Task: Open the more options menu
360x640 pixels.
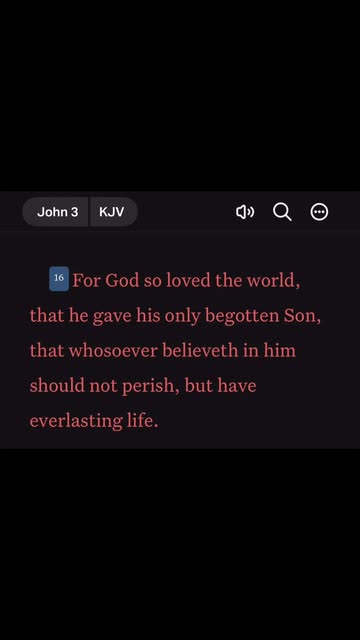Action: 319,212
